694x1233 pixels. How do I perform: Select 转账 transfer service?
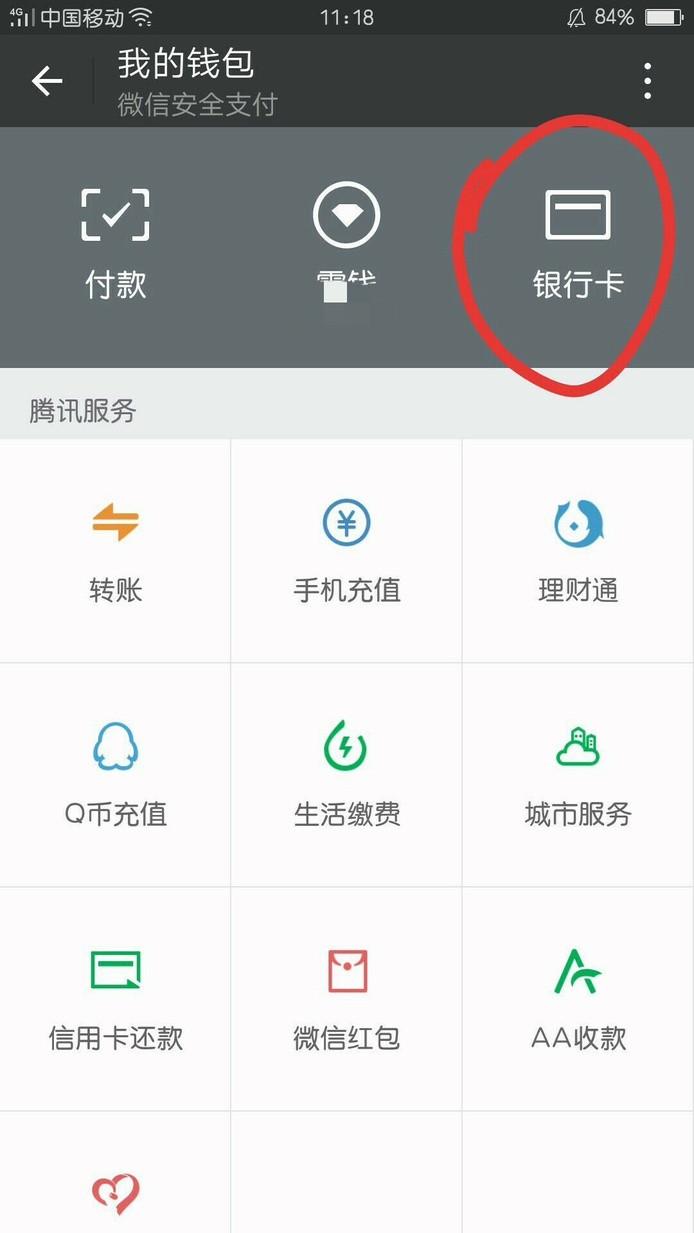(x=115, y=551)
